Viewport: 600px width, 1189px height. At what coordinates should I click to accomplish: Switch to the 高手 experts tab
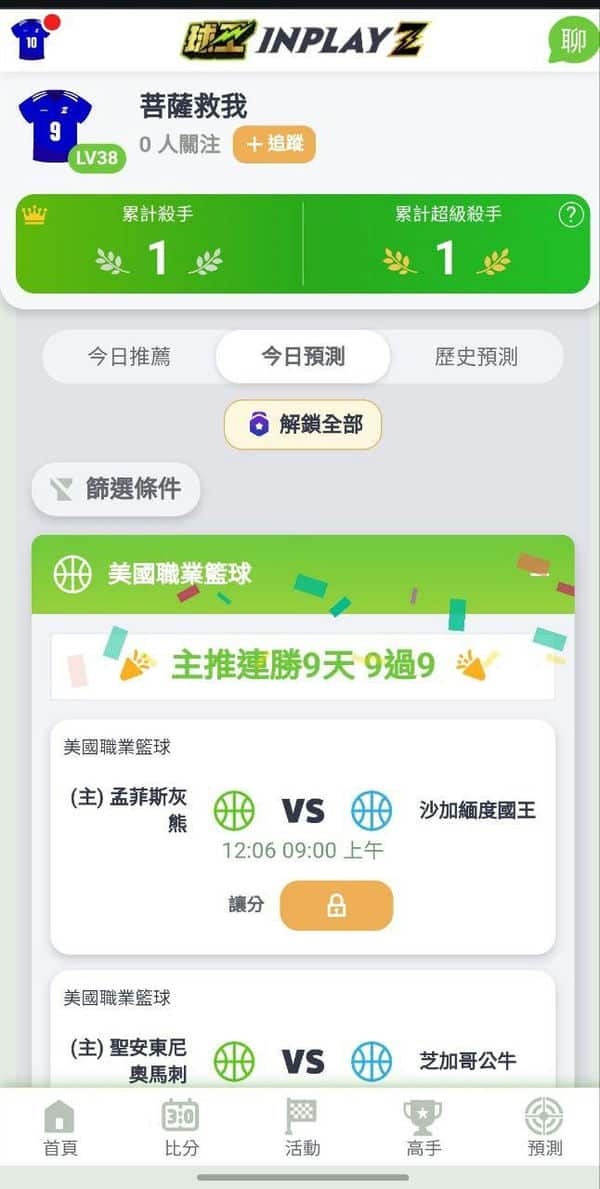coord(423,1128)
